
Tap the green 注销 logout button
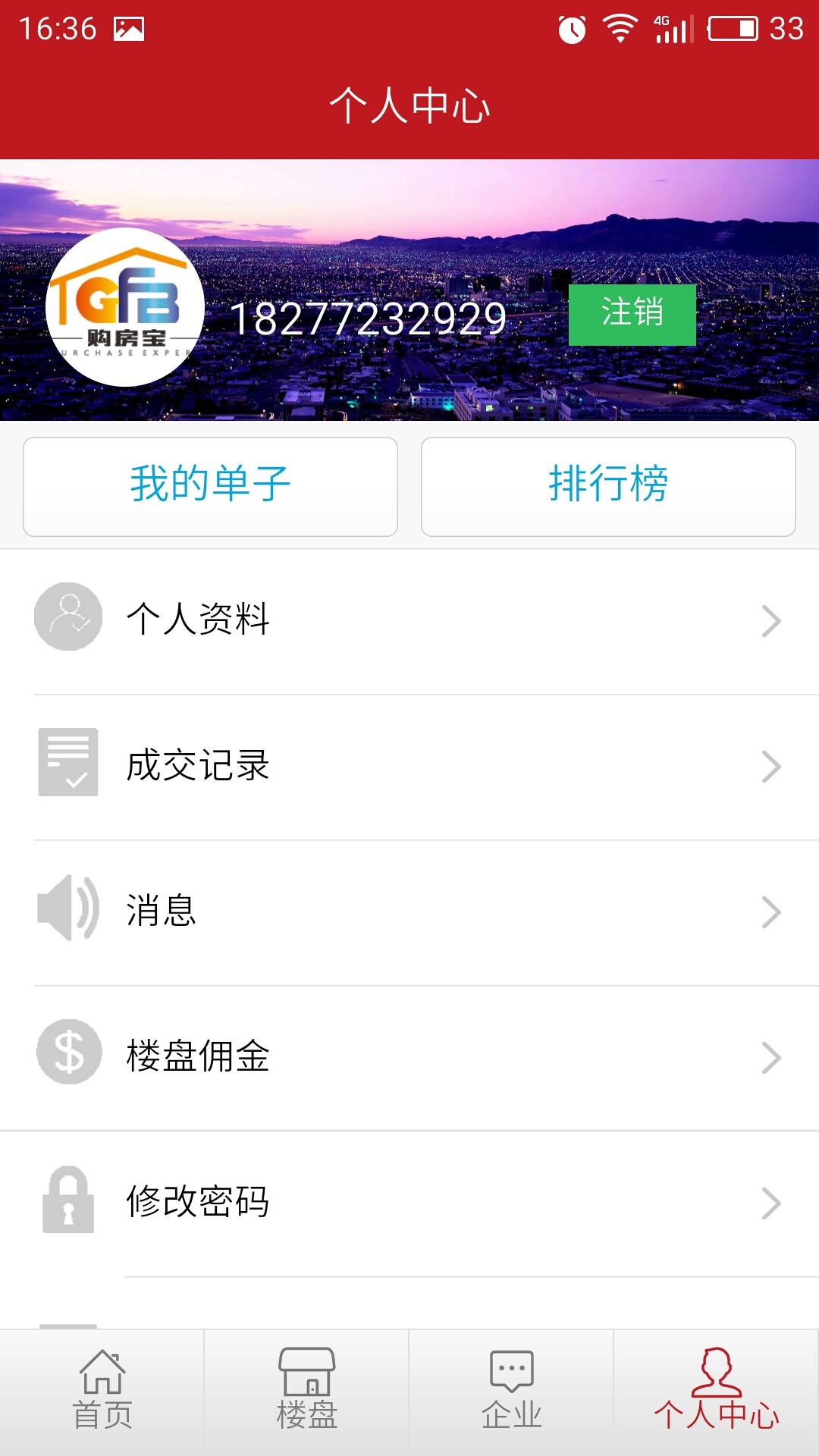[x=632, y=315]
